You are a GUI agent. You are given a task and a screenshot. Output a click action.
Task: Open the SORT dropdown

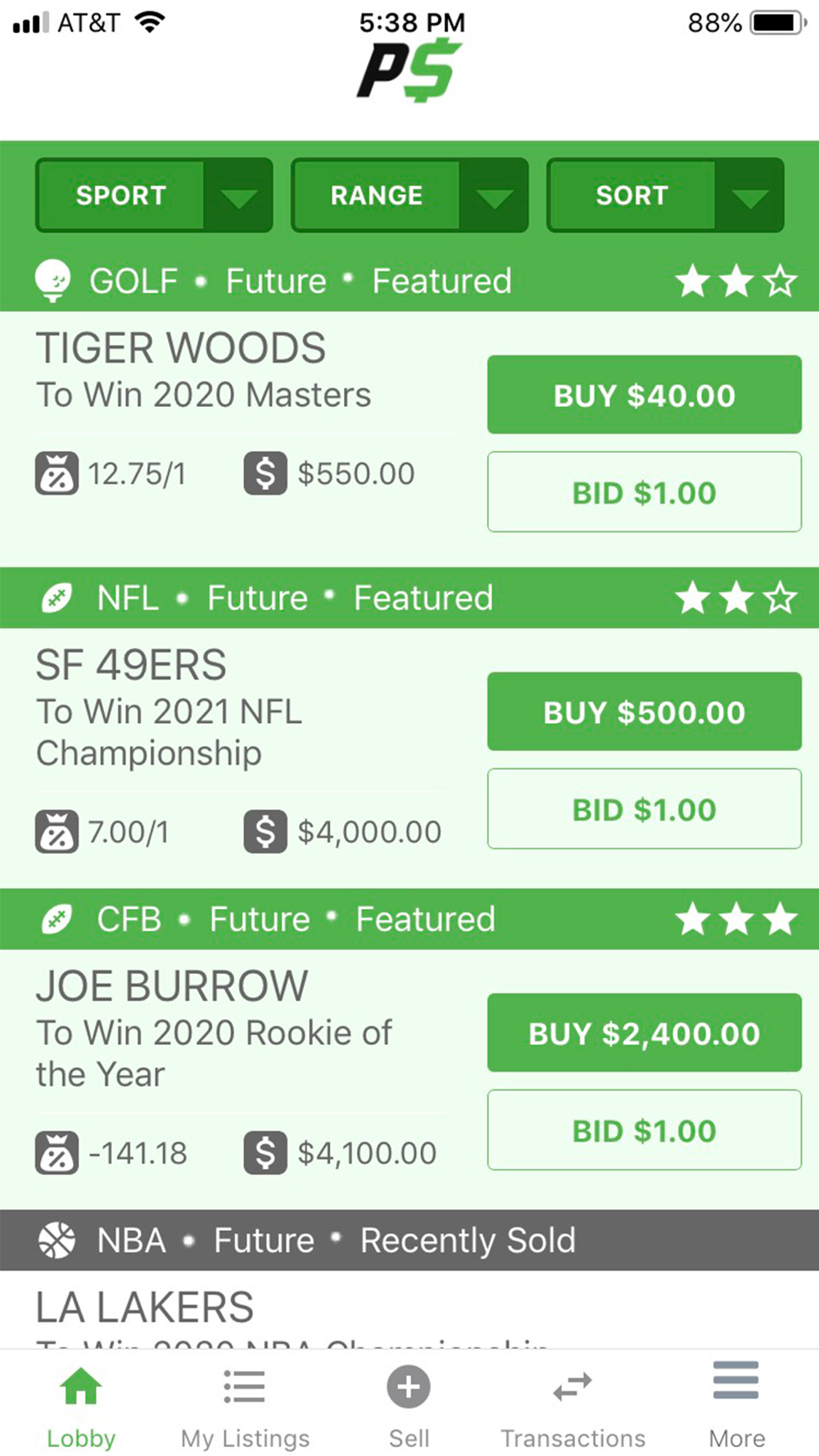(x=665, y=195)
